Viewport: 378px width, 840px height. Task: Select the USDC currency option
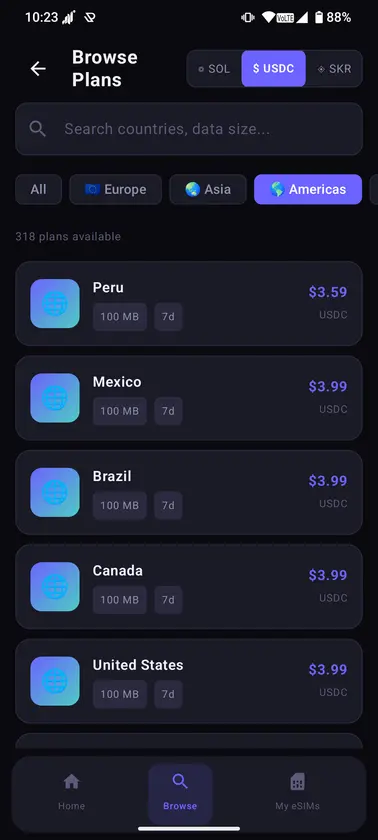click(274, 69)
